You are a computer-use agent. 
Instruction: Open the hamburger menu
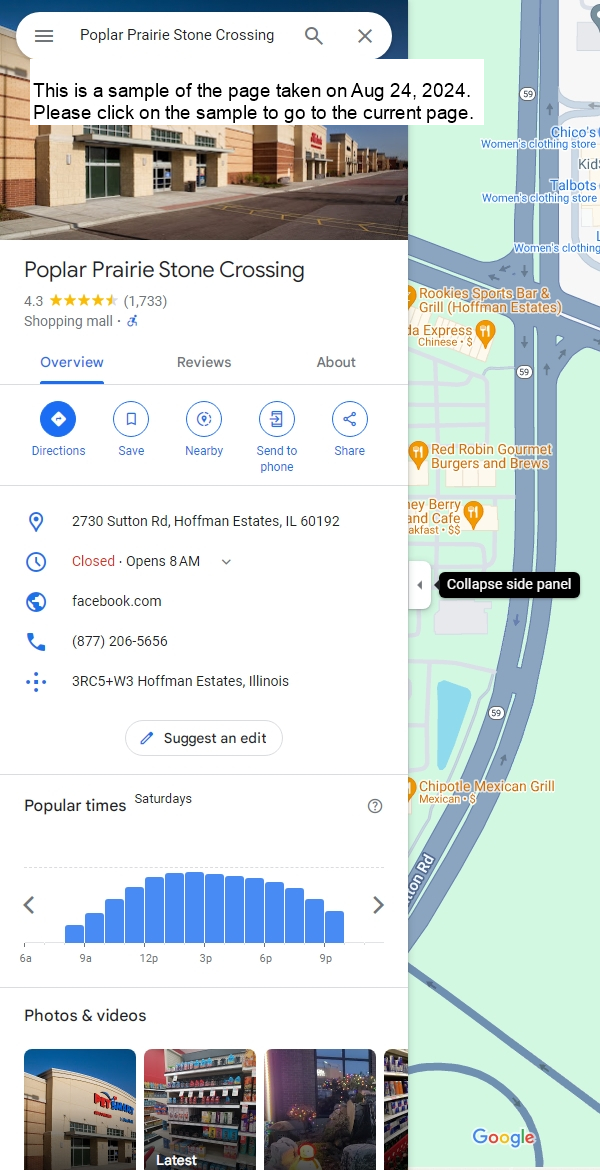click(44, 36)
